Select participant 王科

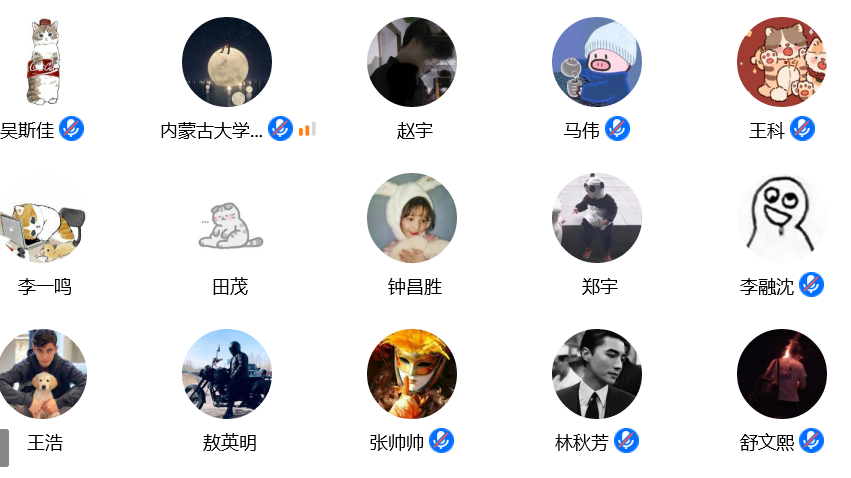coord(782,62)
